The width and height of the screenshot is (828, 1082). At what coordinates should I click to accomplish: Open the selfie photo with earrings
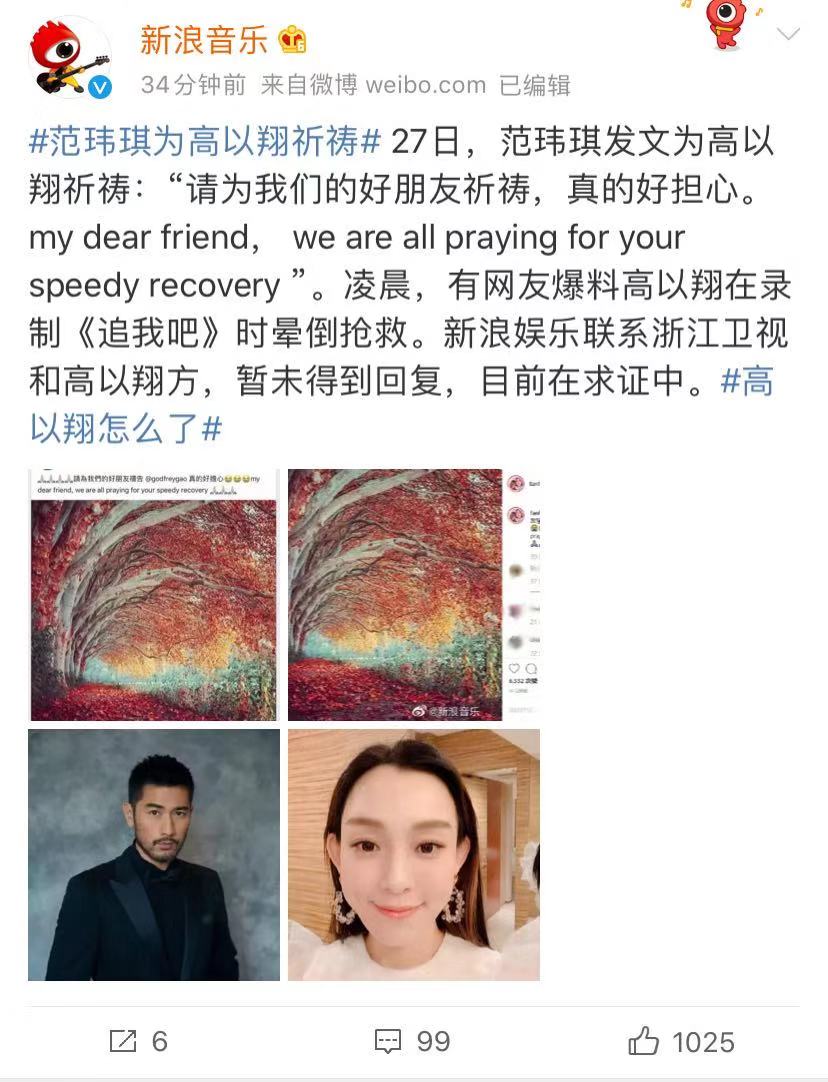pyautogui.click(x=413, y=854)
